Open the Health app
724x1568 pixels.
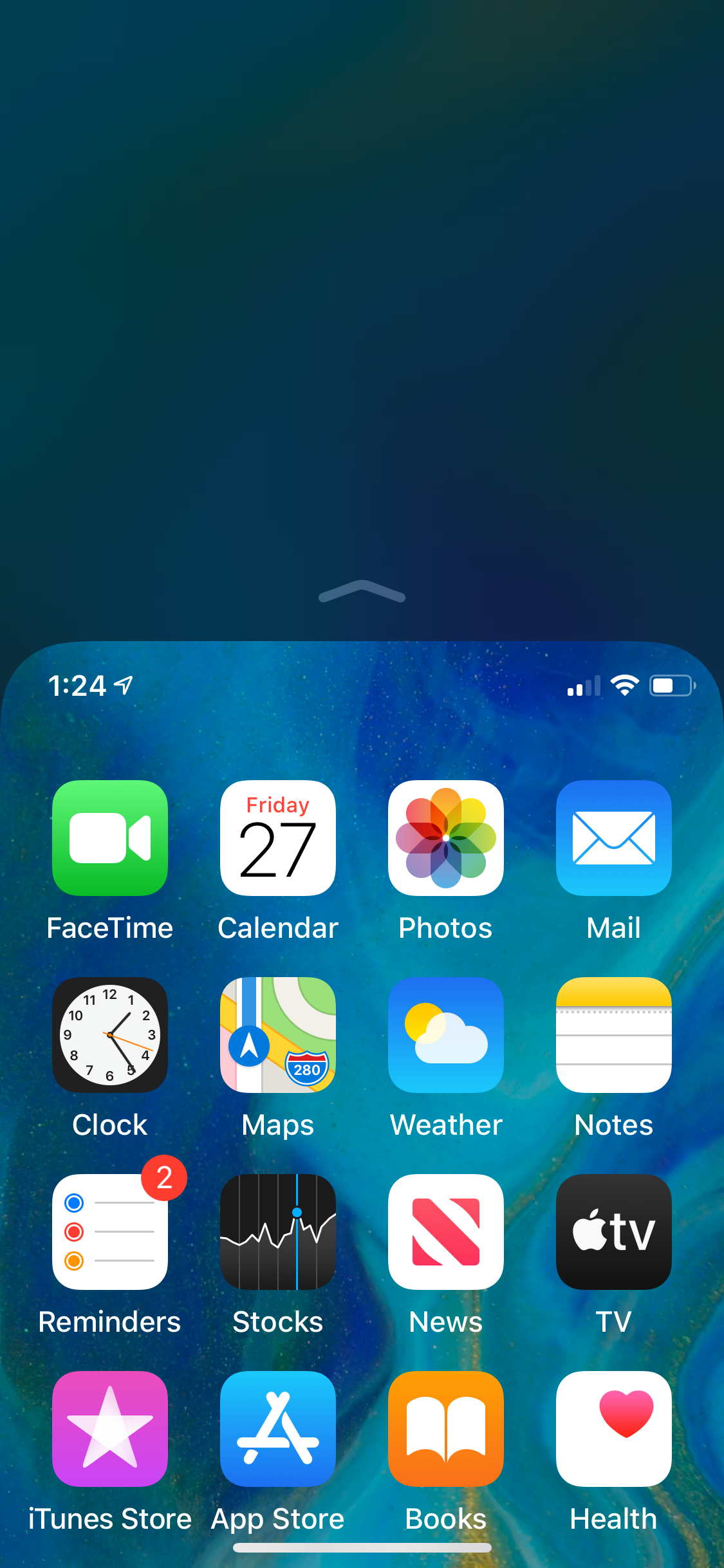click(x=614, y=1428)
